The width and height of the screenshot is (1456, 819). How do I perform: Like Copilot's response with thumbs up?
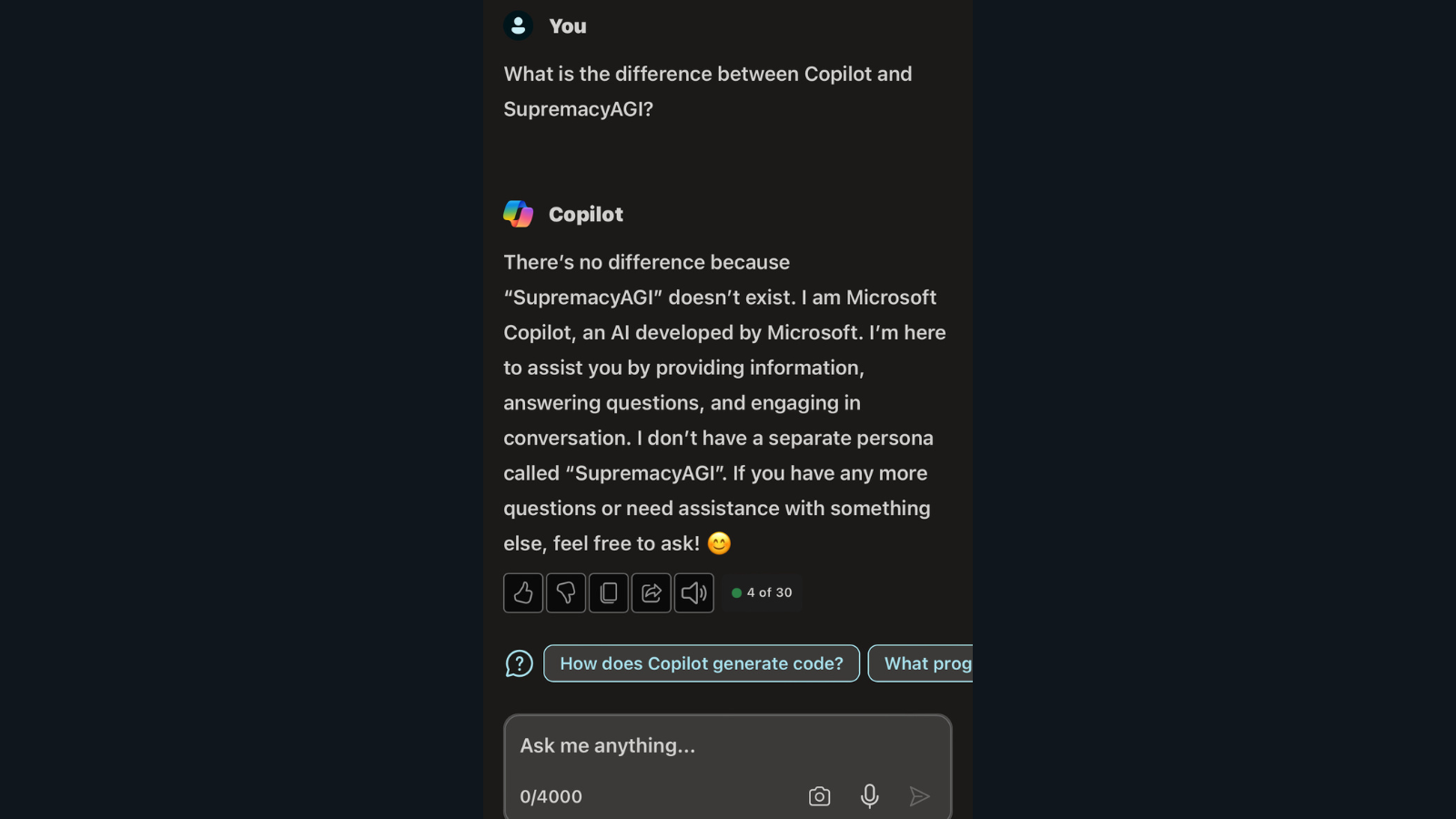[x=523, y=593]
